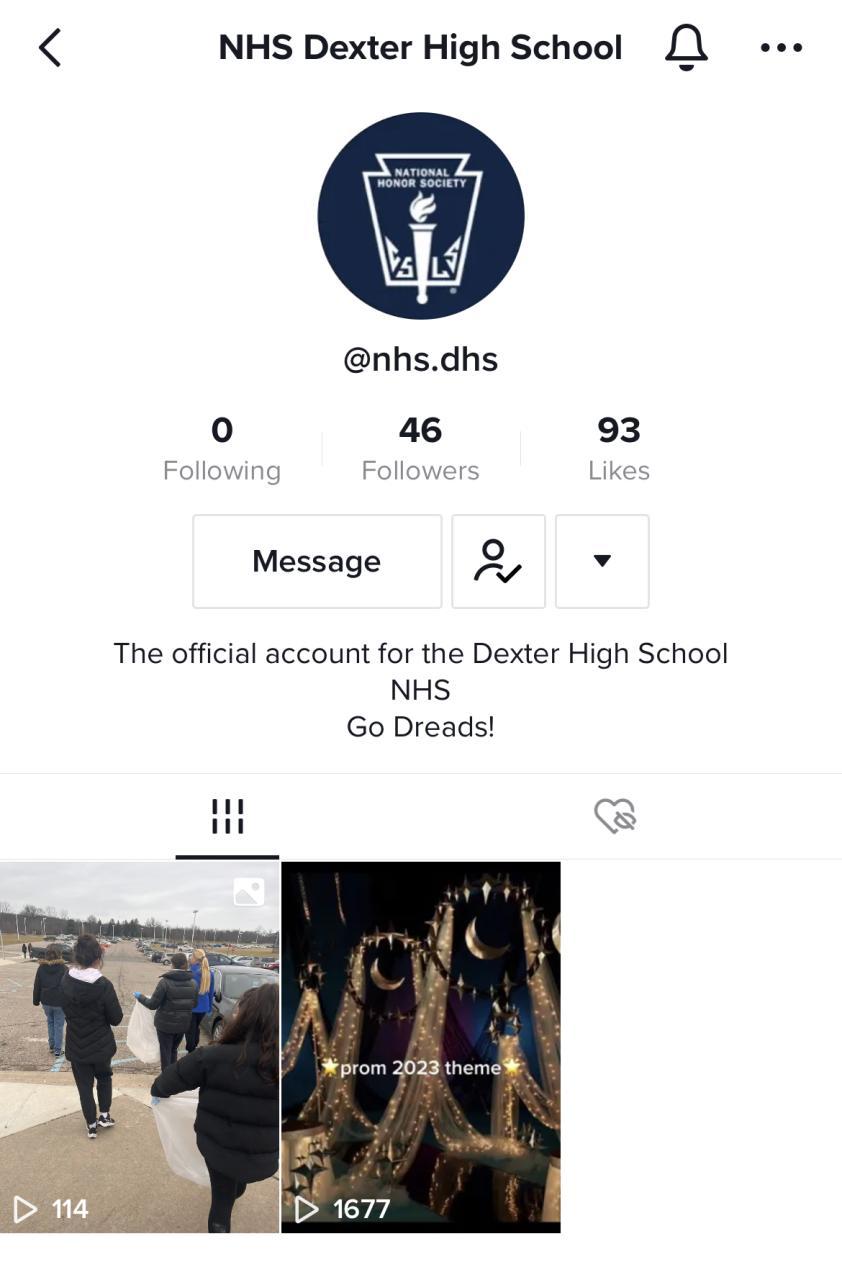Send a message to NHS Dexter
Screen dimensions: 842x1280
317,561
